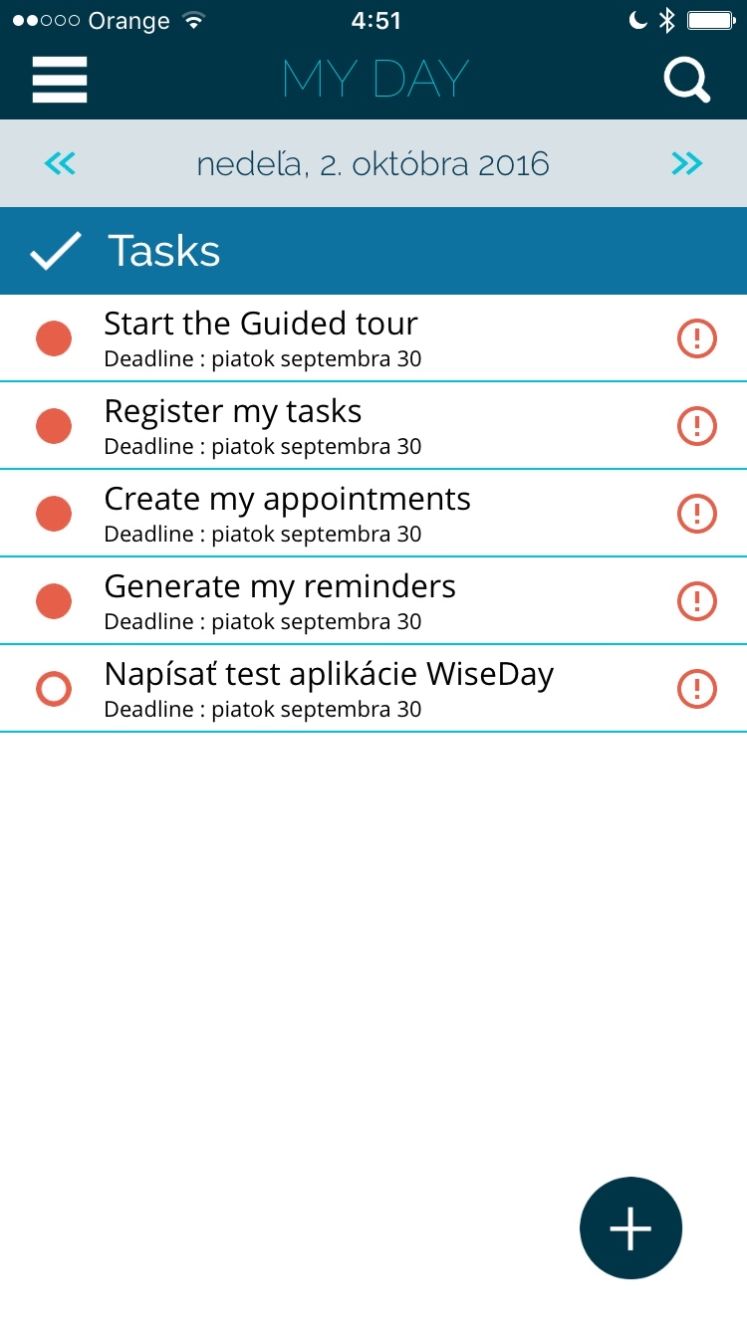Open the Start the Guided tour task

coord(261,324)
